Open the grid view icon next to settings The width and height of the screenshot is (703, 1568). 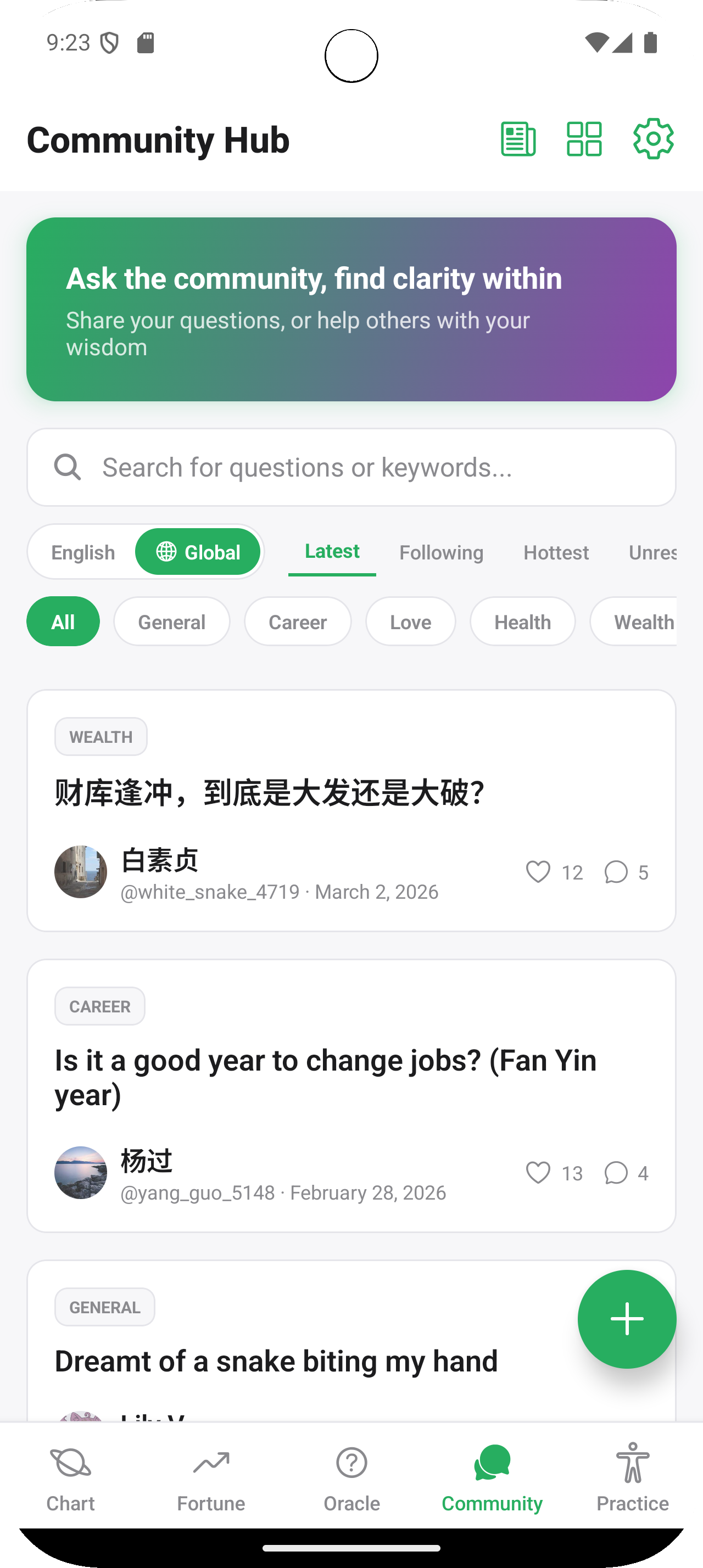tap(584, 140)
